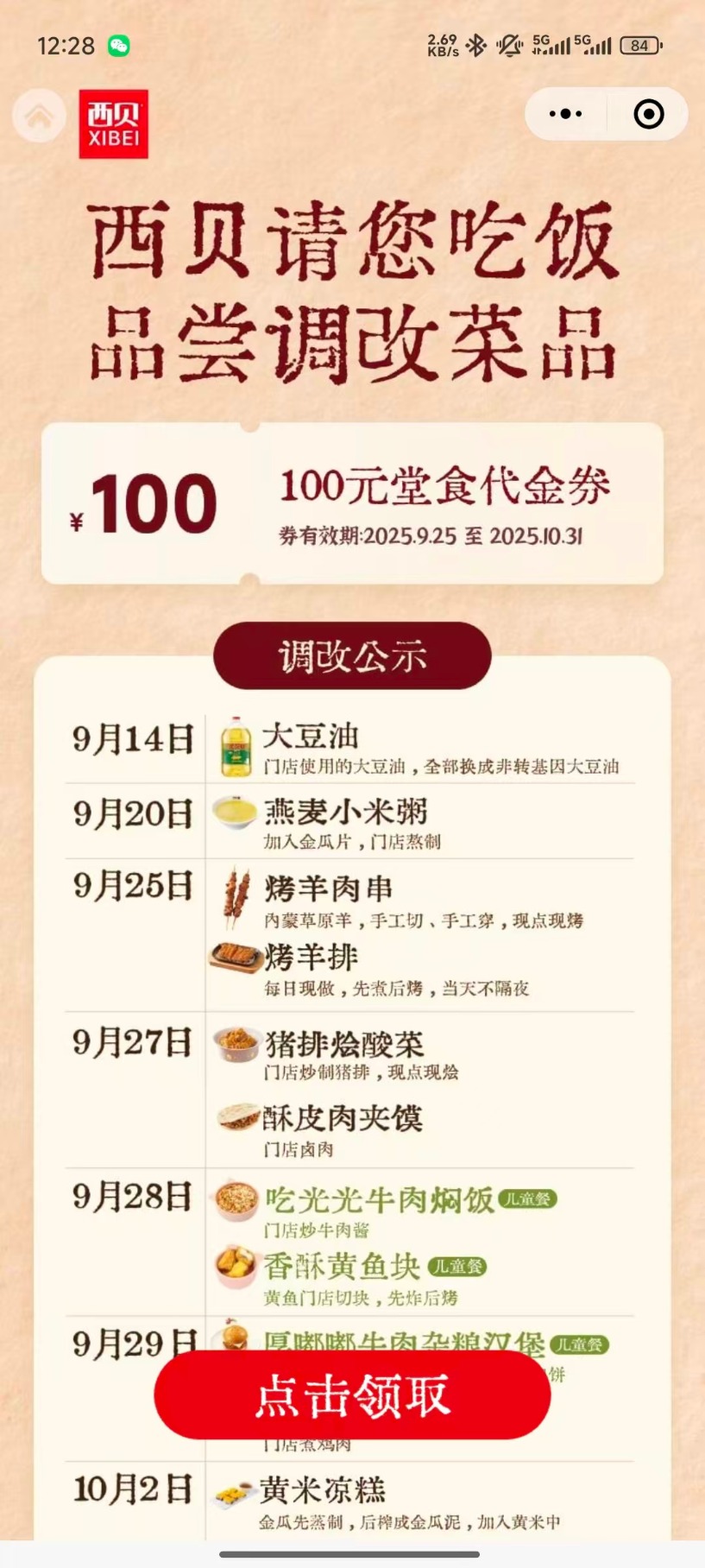Viewport: 705px width, 1568px height.
Task: Tap 点击领取 to claim the coupon
Action: click(352, 1394)
